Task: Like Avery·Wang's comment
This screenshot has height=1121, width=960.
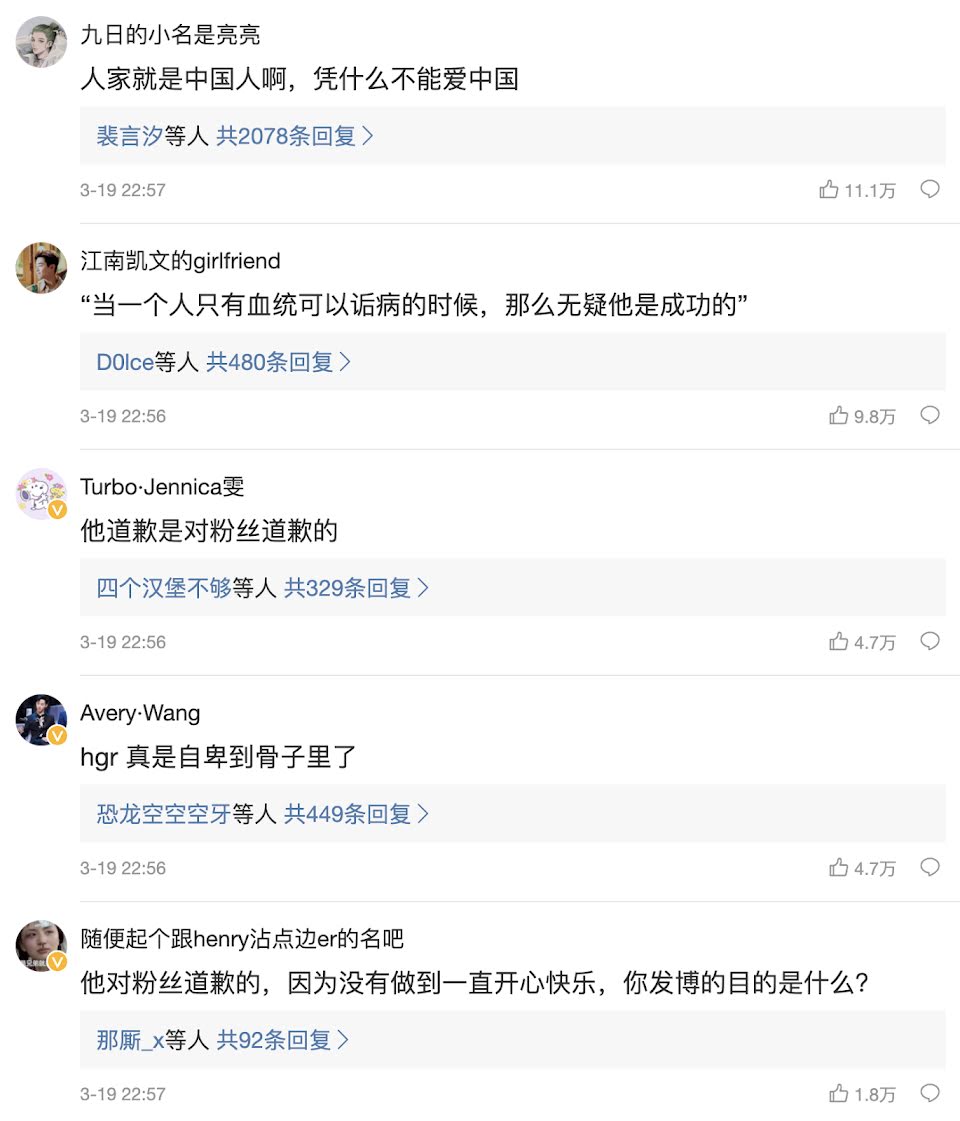Action: pos(839,868)
